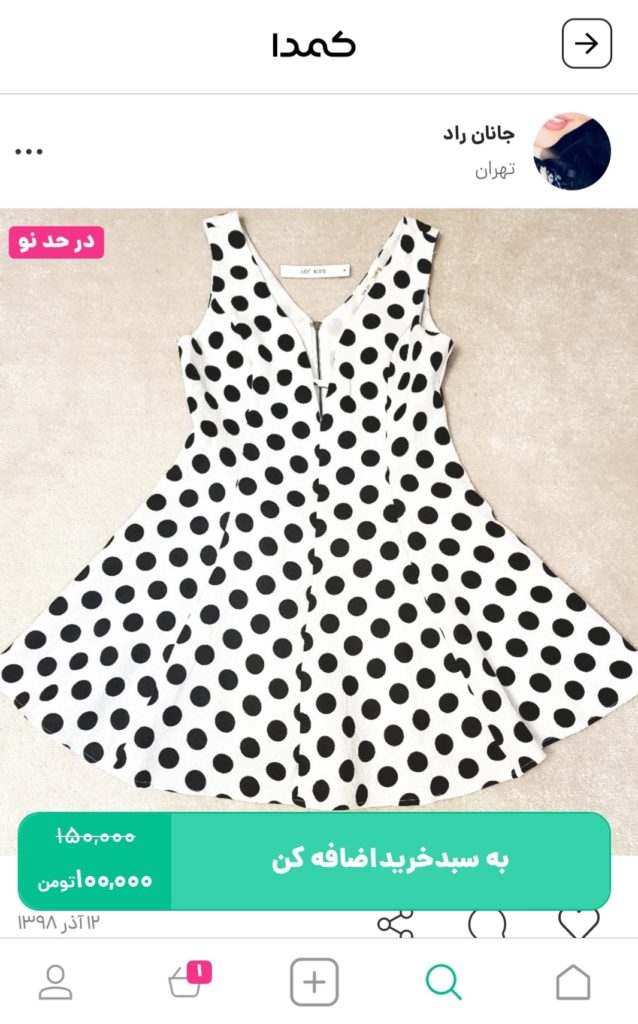Go to the Profile tab
Image resolution: width=638 pixels, height=1024 pixels.
[x=56, y=982]
